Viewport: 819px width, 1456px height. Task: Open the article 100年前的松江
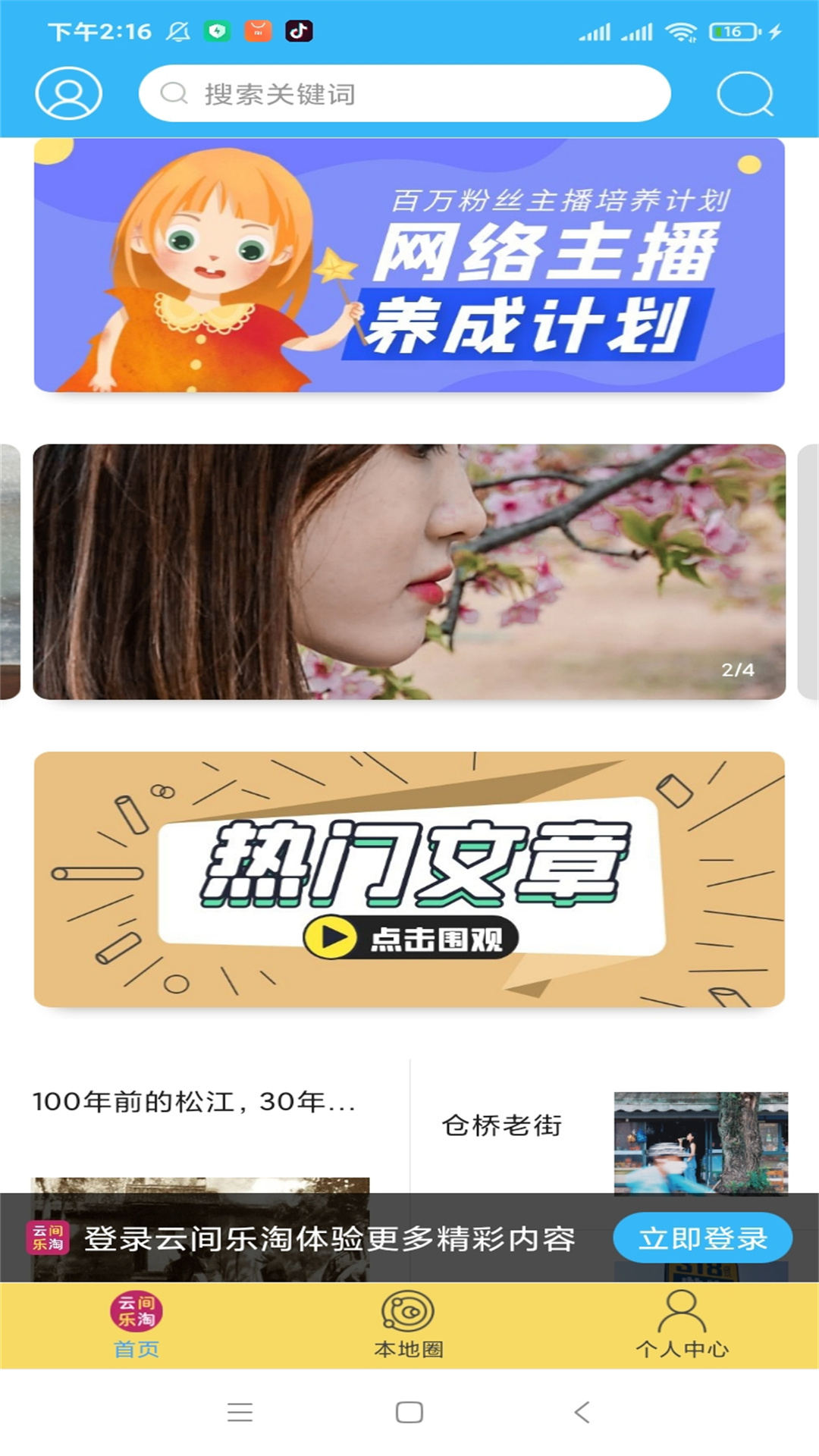pyautogui.click(x=194, y=1102)
